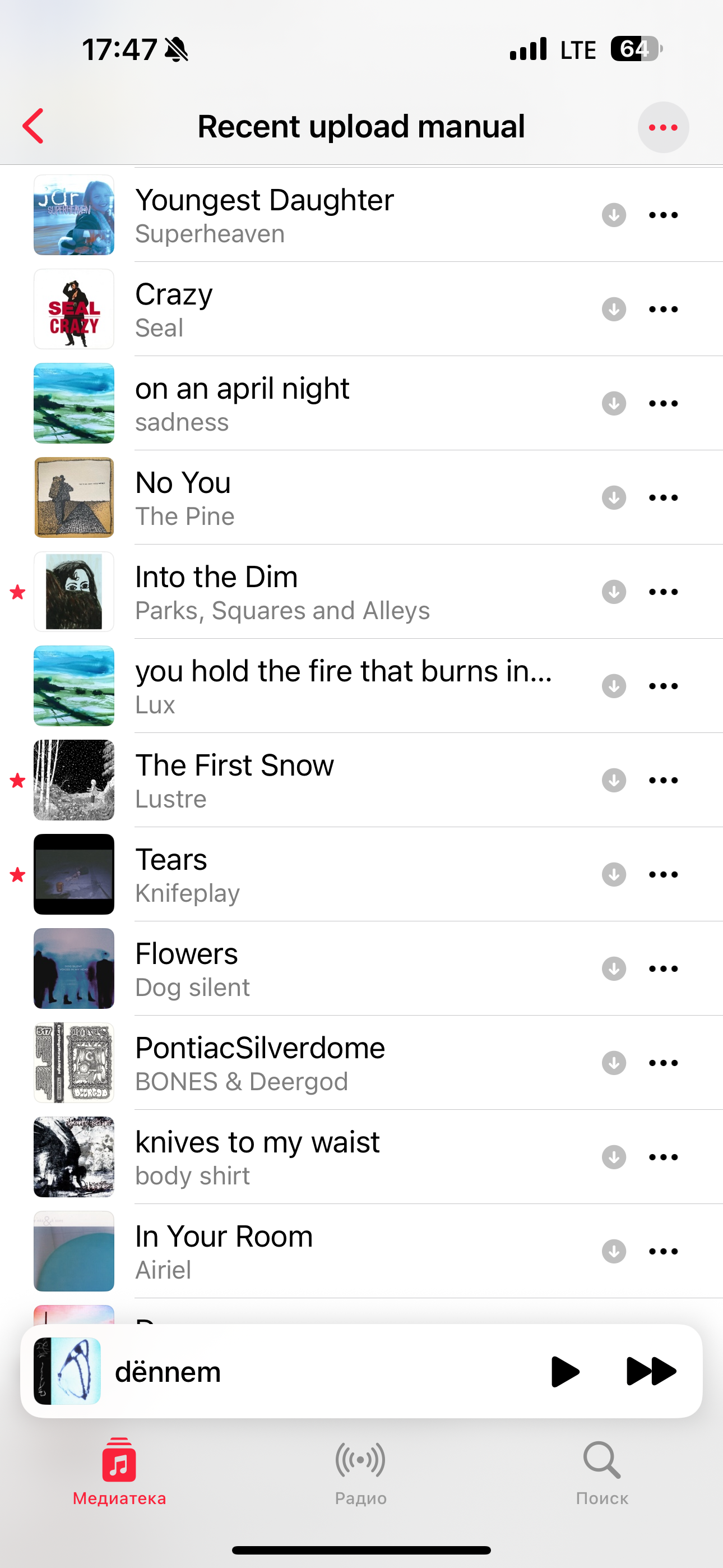723x1568 pixels.
Task: Download In Your Room by Airiel
Action: pyautogui.click(x=614, y=1251)
